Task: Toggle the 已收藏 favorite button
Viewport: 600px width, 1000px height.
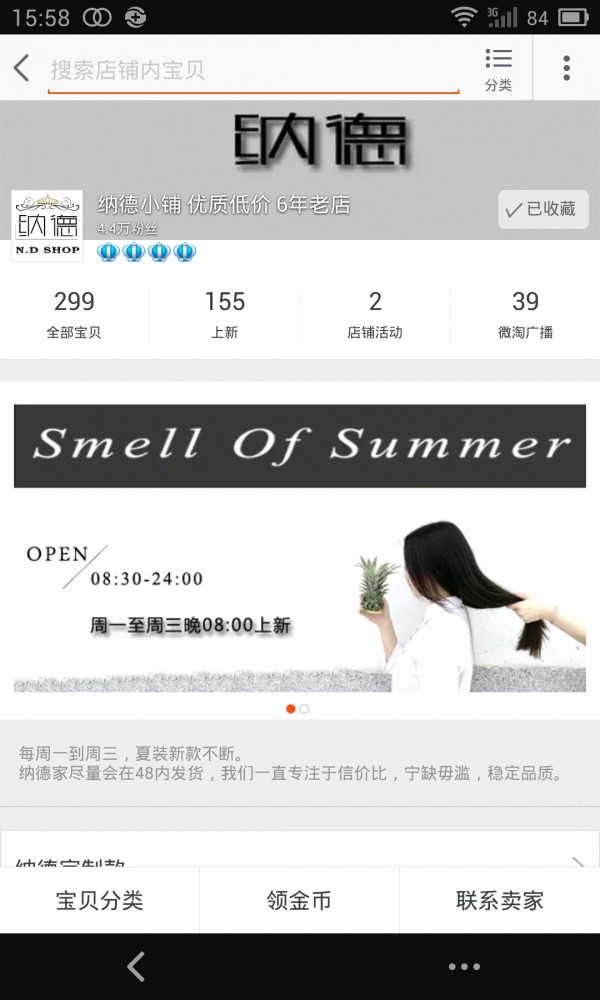Action: pos(543,209)
